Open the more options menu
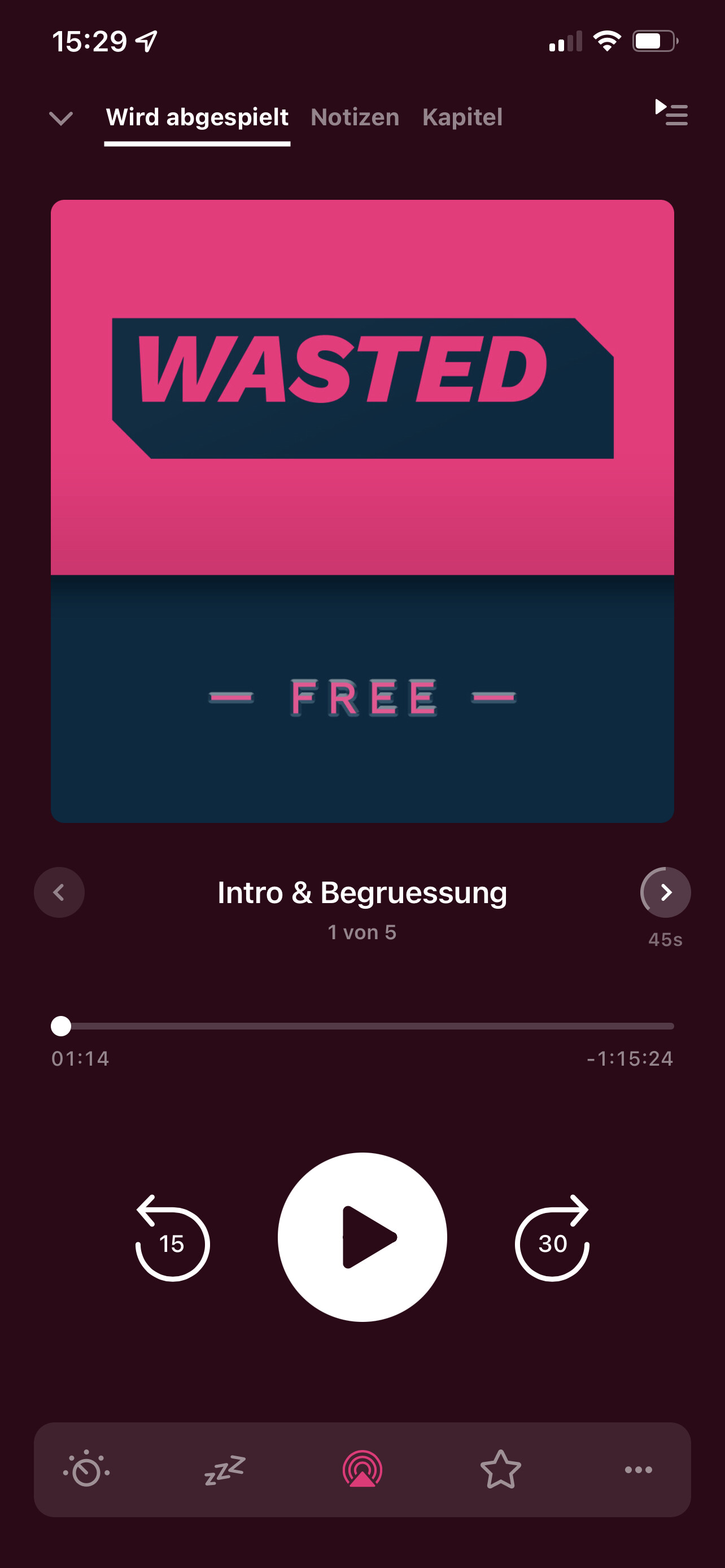This screenshot has height=1568, width=725. [x=639, y=1469]
